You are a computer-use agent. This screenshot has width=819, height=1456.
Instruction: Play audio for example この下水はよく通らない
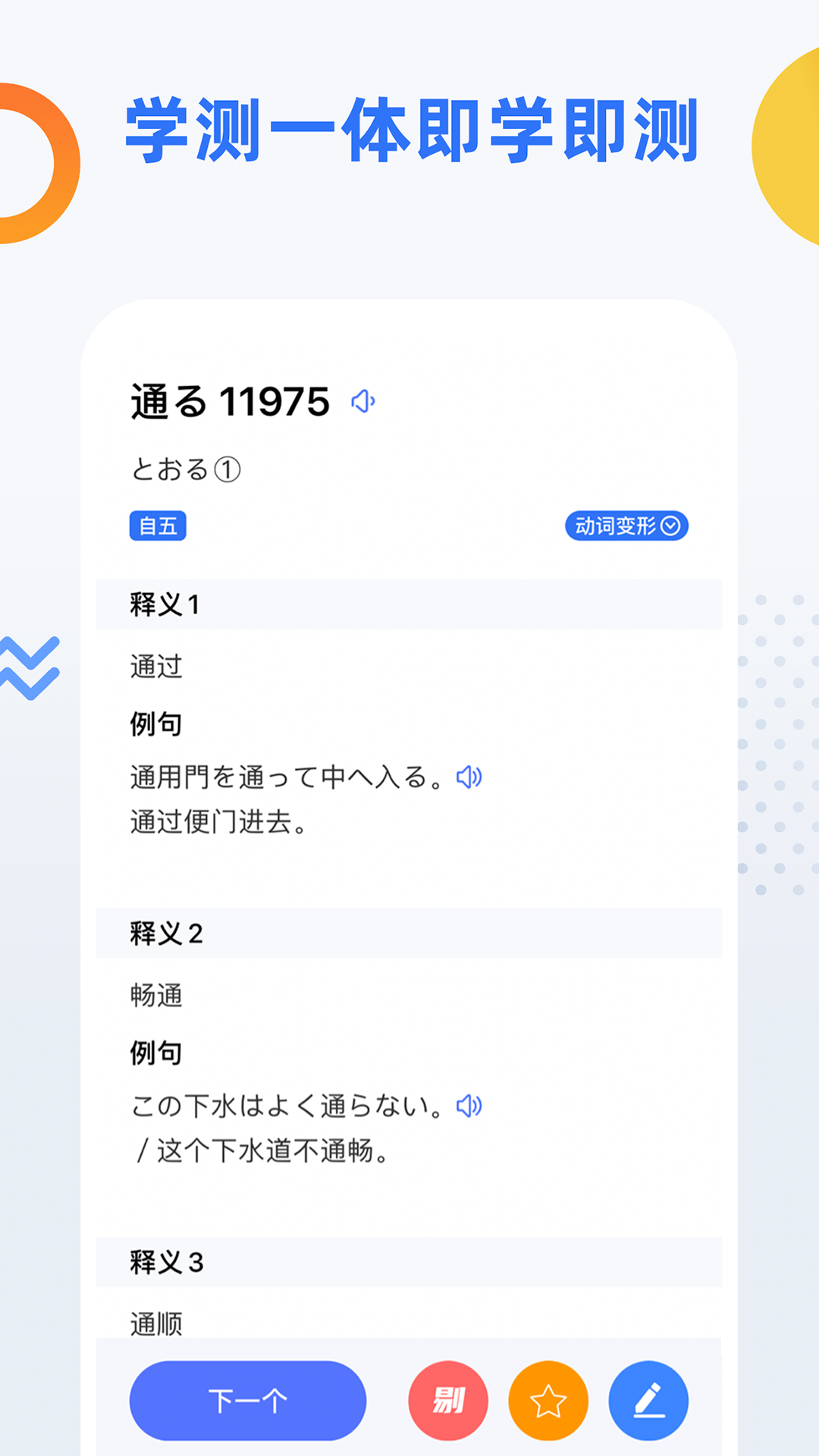pos(470,1106)
